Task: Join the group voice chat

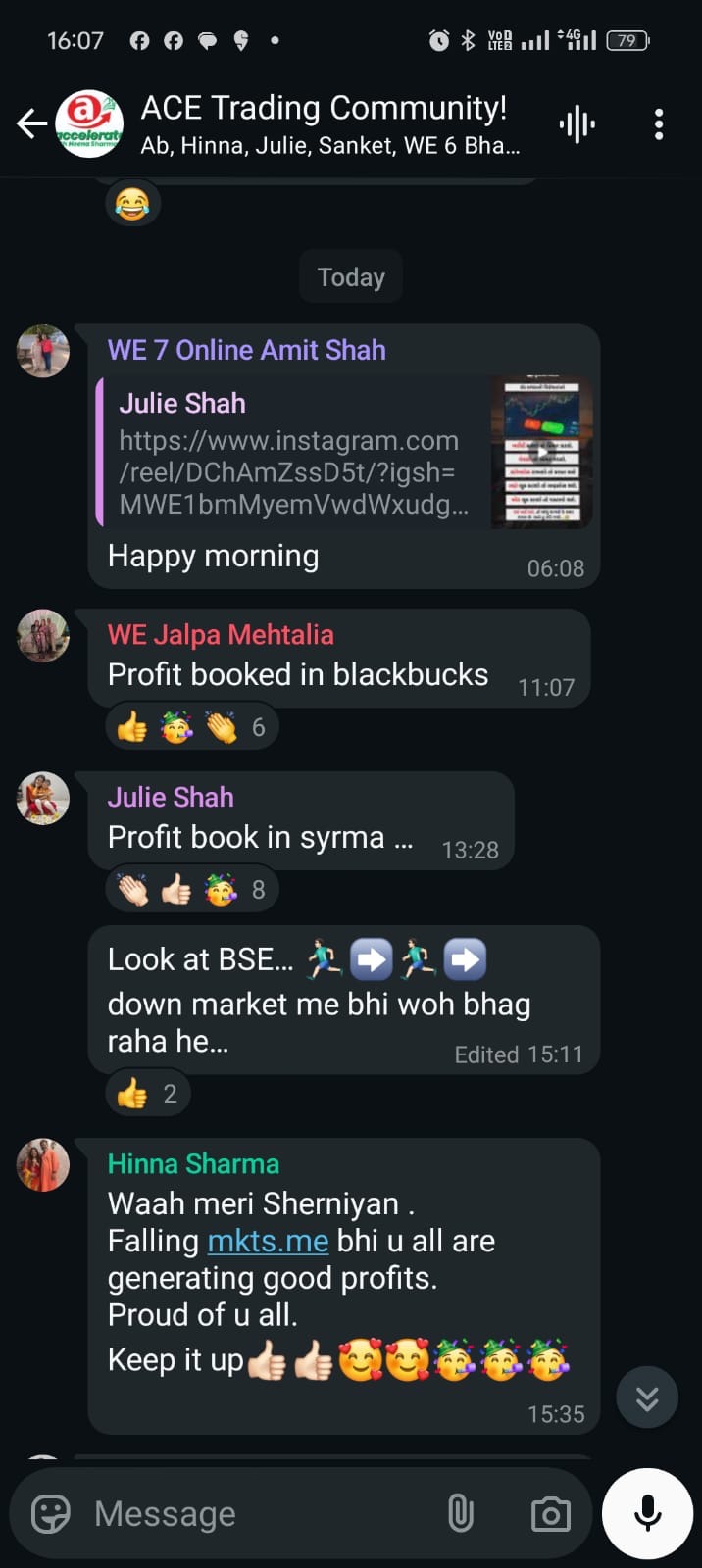Action: tap(577, 124)
